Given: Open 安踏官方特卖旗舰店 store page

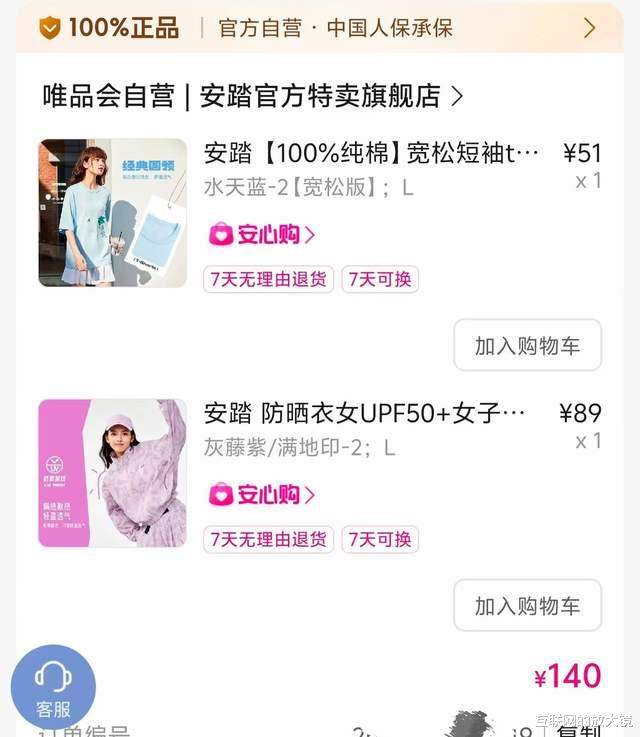Looking at the screenshot, I should (253, 96).
